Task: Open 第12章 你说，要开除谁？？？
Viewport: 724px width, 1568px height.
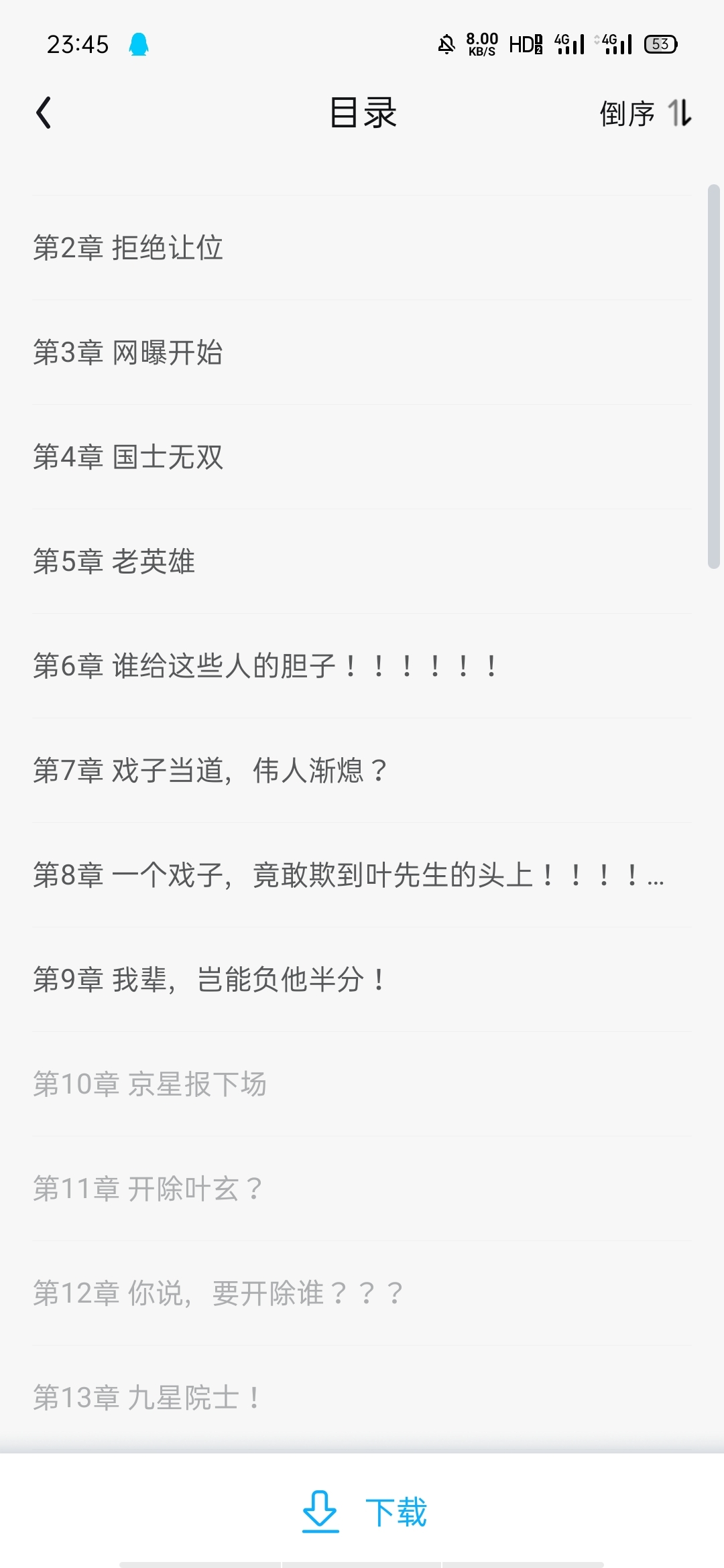Action: point(362,1293)
